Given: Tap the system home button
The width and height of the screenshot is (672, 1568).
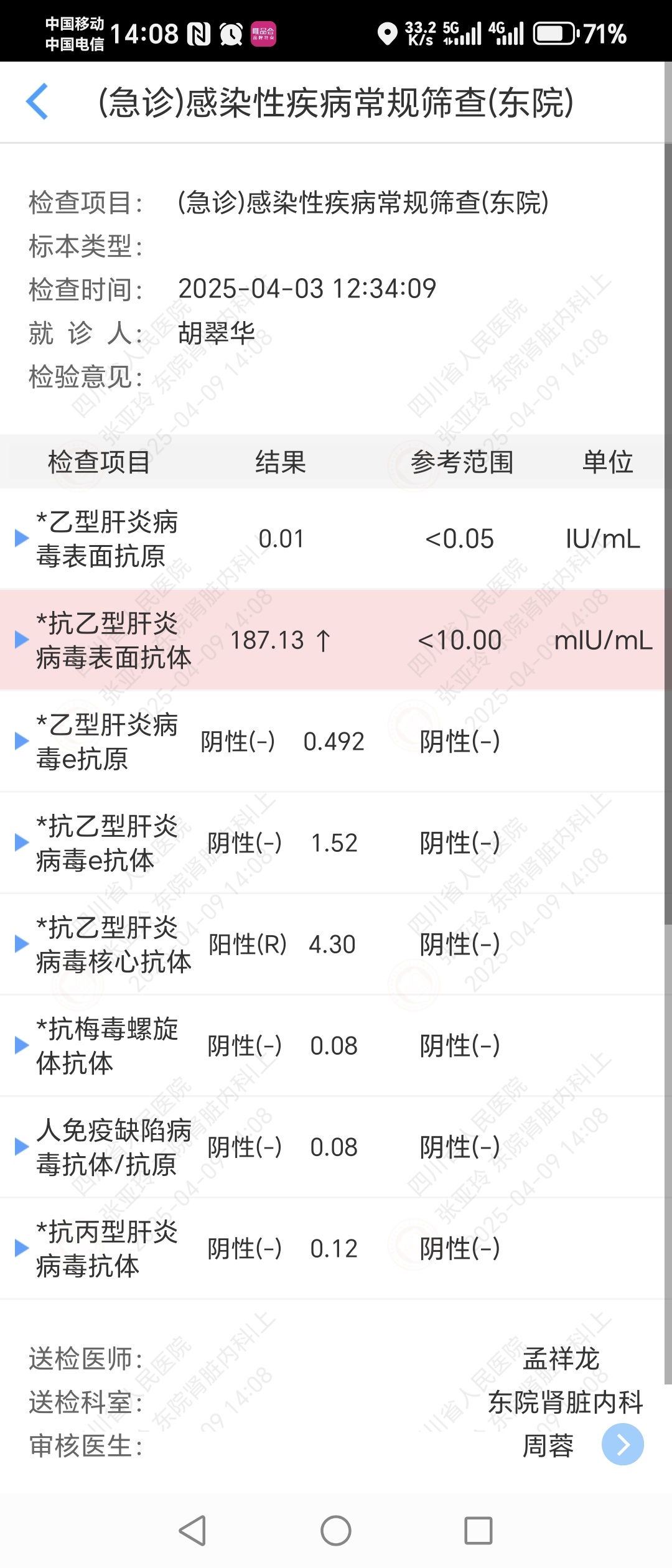Looking at the screenshot, I should (x=336, y=1531).
